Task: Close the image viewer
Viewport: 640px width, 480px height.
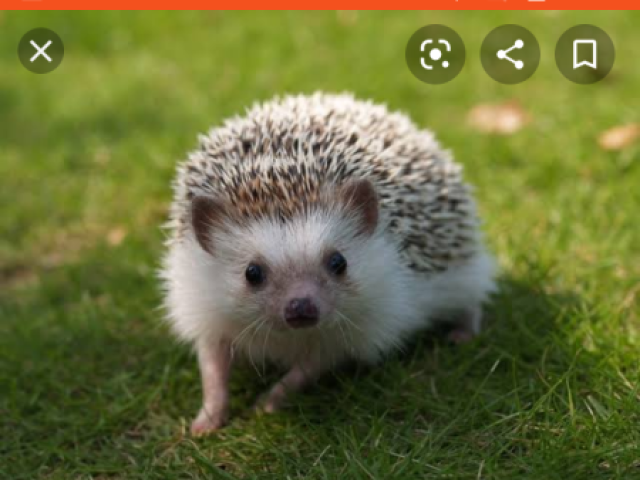Action: click(41, 51)
